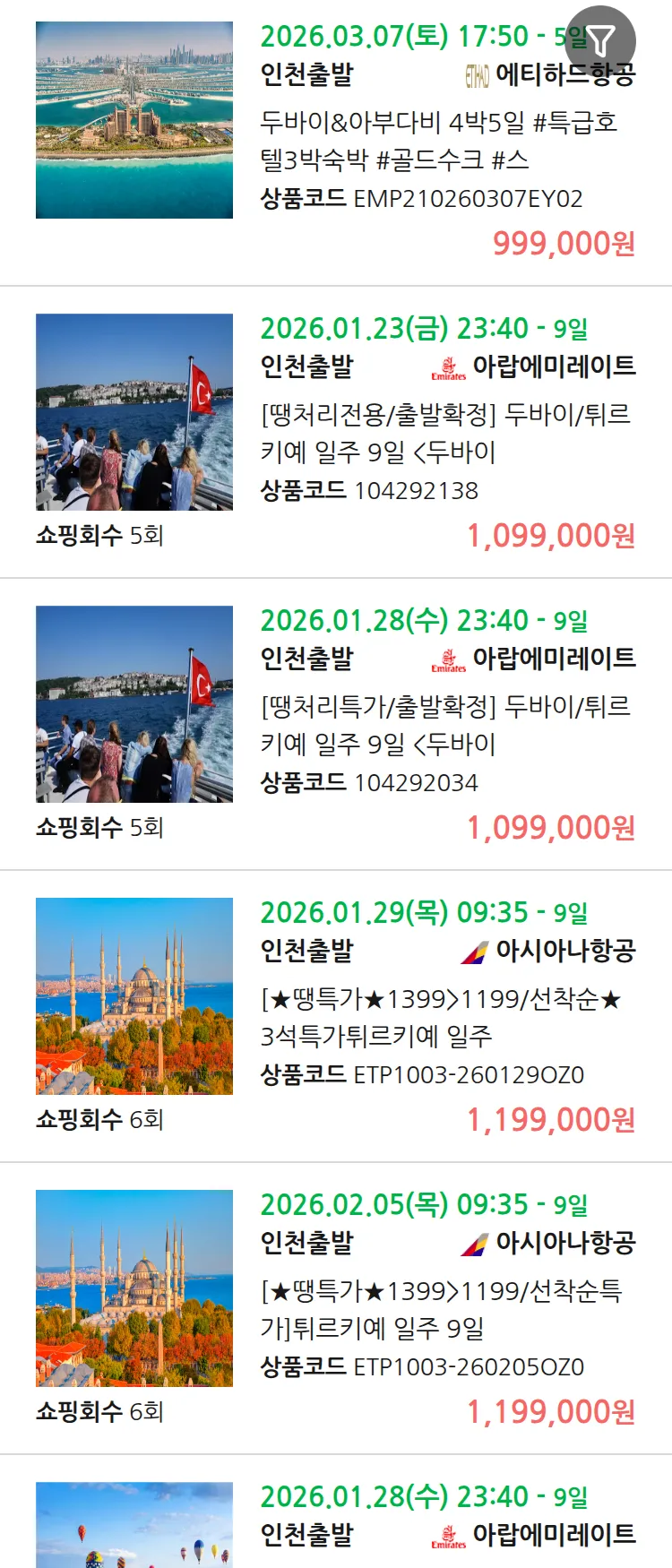The width and height of the screenshot is (672, 1568).
Task: Open product code 104292034 Dubai/Türkiye tour
Action: pyautogui.click(x=445, y=725)
